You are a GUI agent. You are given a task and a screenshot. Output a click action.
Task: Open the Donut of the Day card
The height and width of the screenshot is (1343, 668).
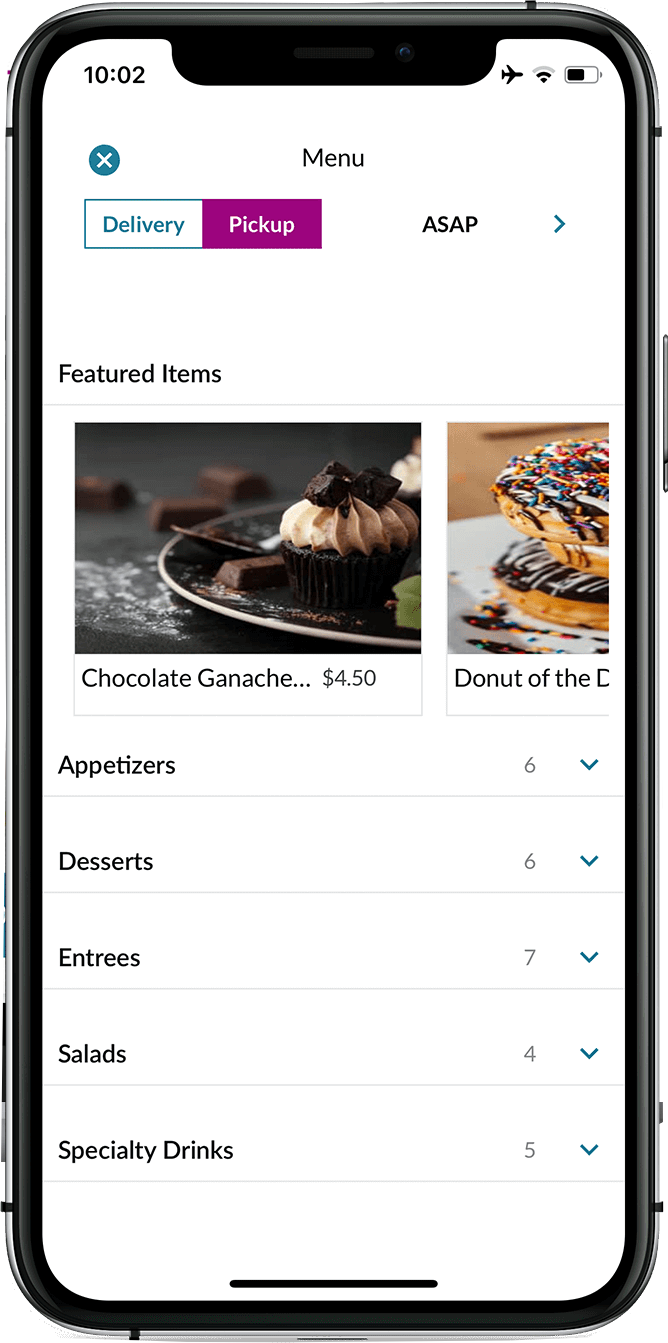pyautogui.click(x=528, y=568)
